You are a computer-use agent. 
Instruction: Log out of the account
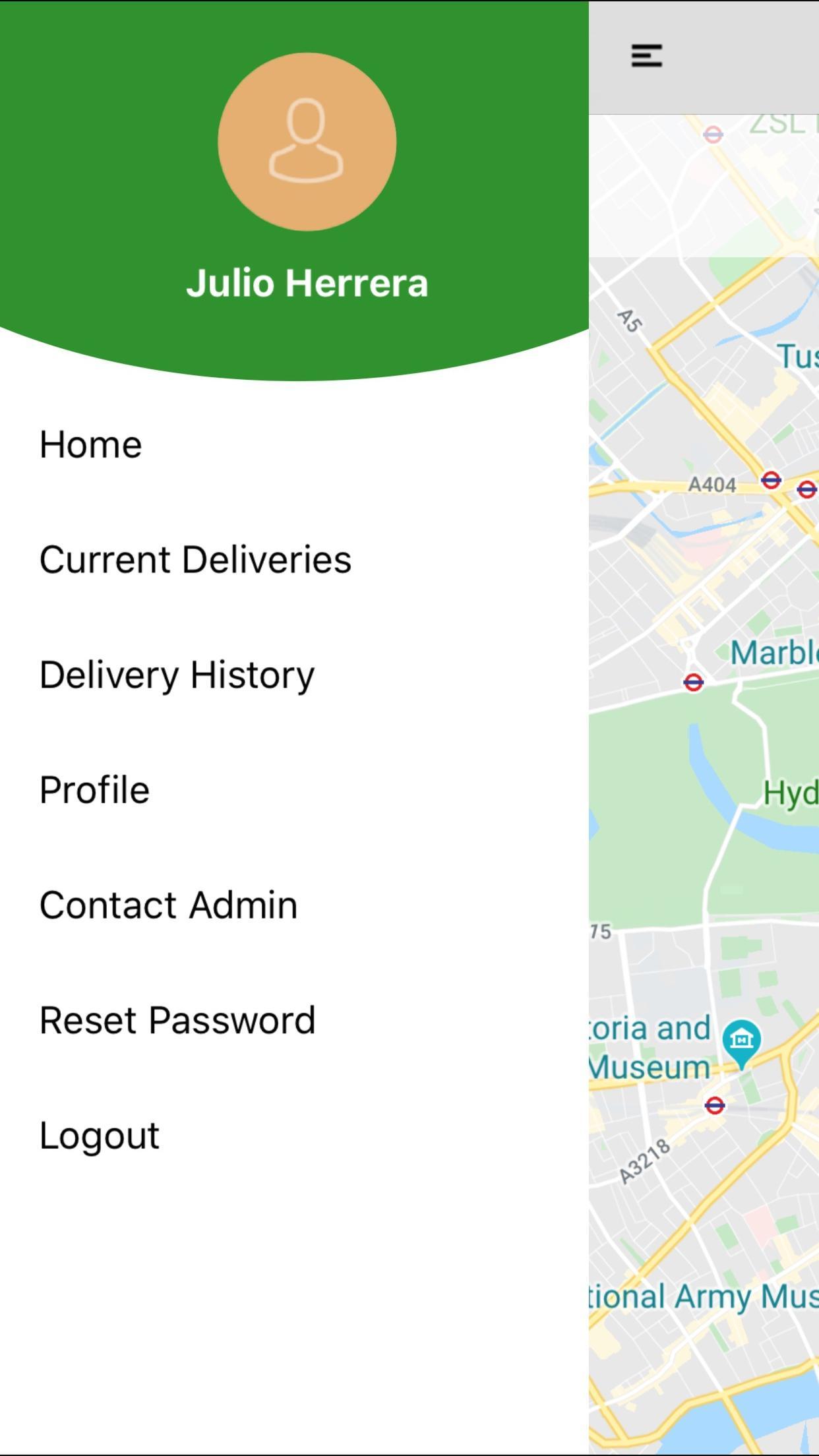[x=99, y=1136]
